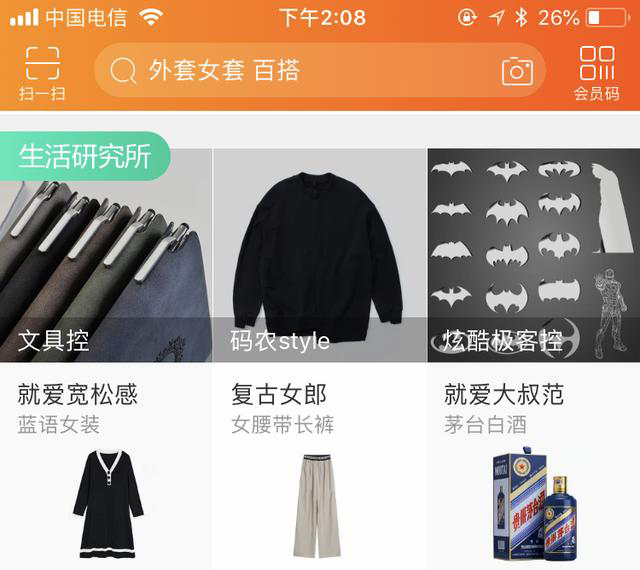Open the 会员码 member code

pos(597,72)
